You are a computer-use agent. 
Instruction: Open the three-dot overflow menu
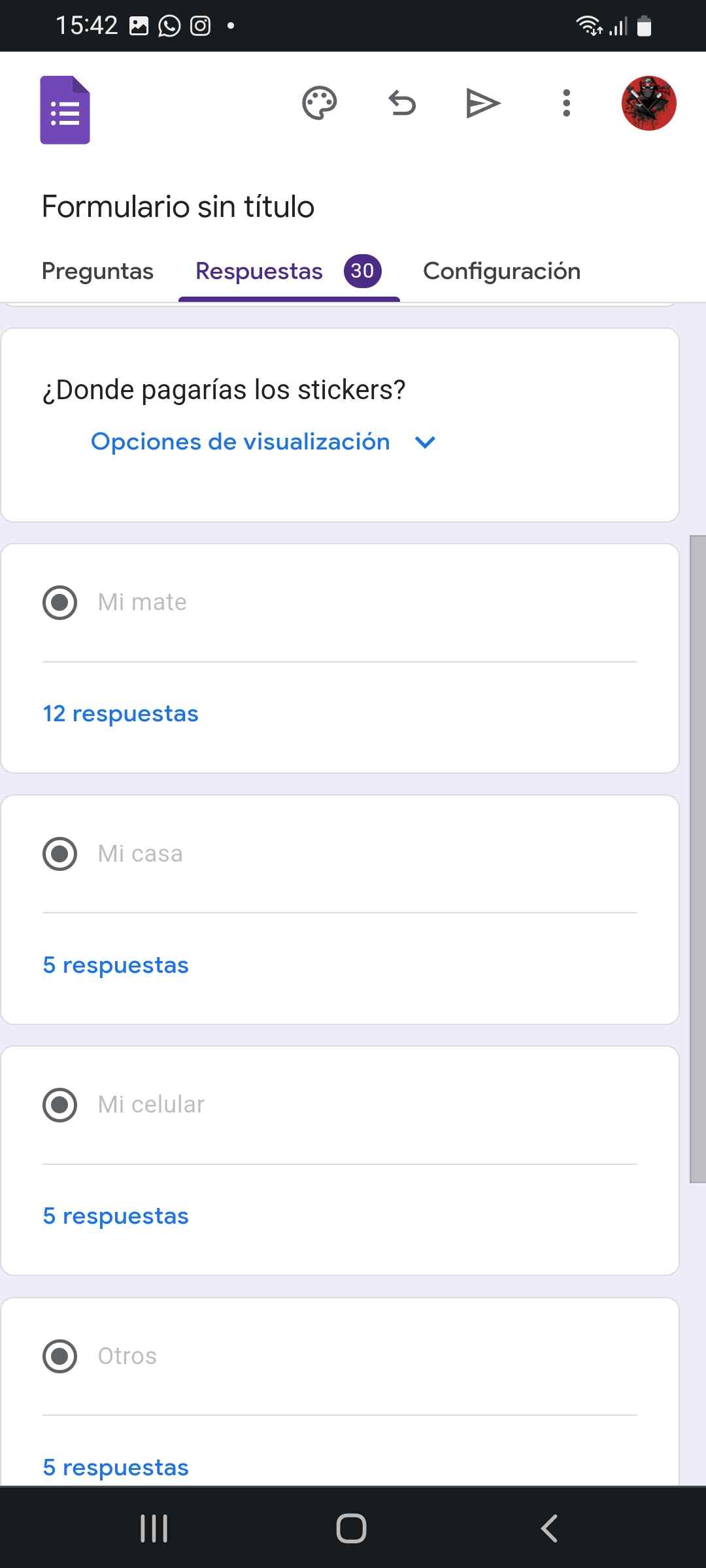tap(566, 103)
